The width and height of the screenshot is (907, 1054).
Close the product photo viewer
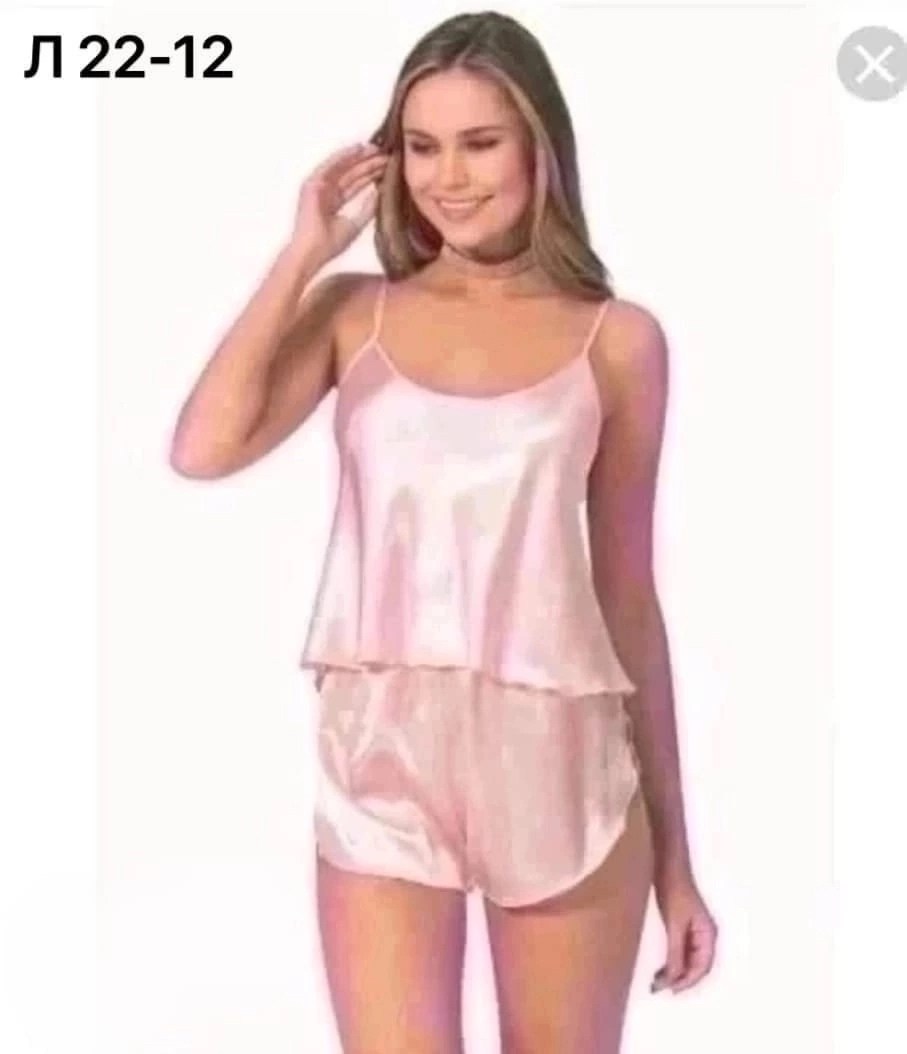pos(872,66)
